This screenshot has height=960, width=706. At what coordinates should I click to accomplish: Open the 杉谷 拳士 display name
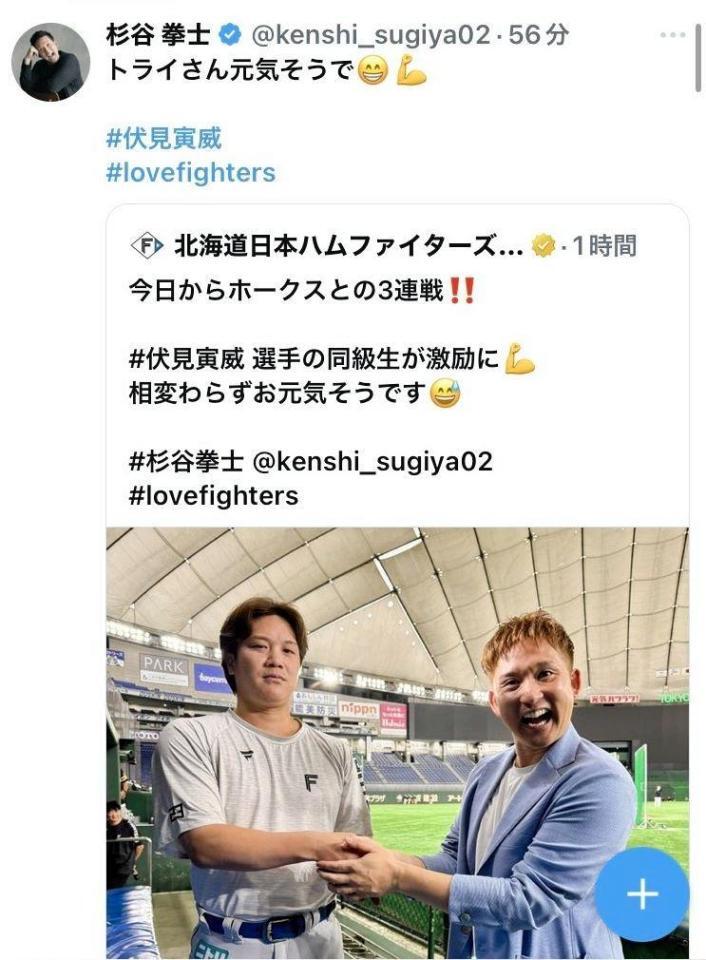point(158,35)
